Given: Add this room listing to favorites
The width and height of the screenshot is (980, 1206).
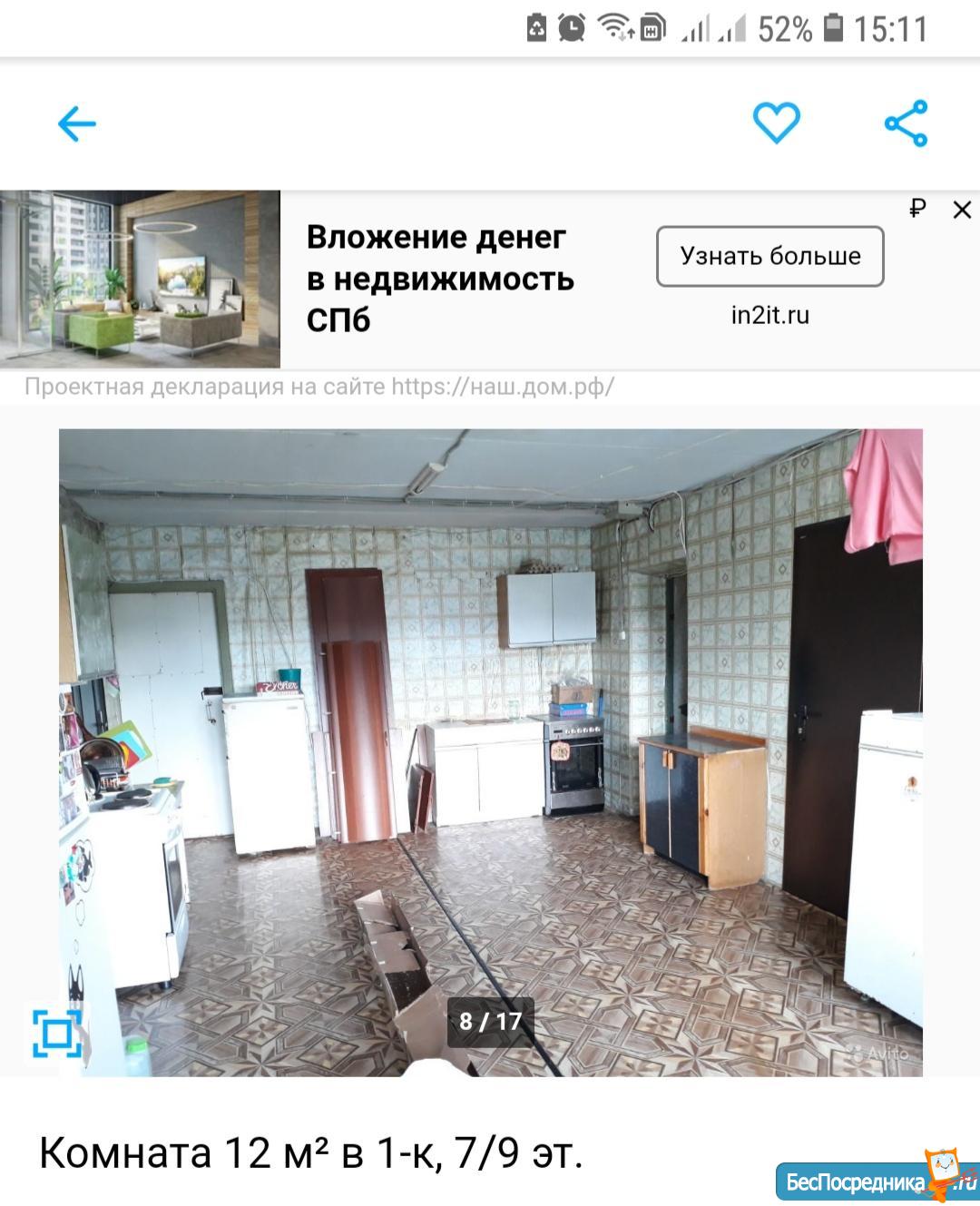Looking at the screenshot, I should tap(777, 123).
